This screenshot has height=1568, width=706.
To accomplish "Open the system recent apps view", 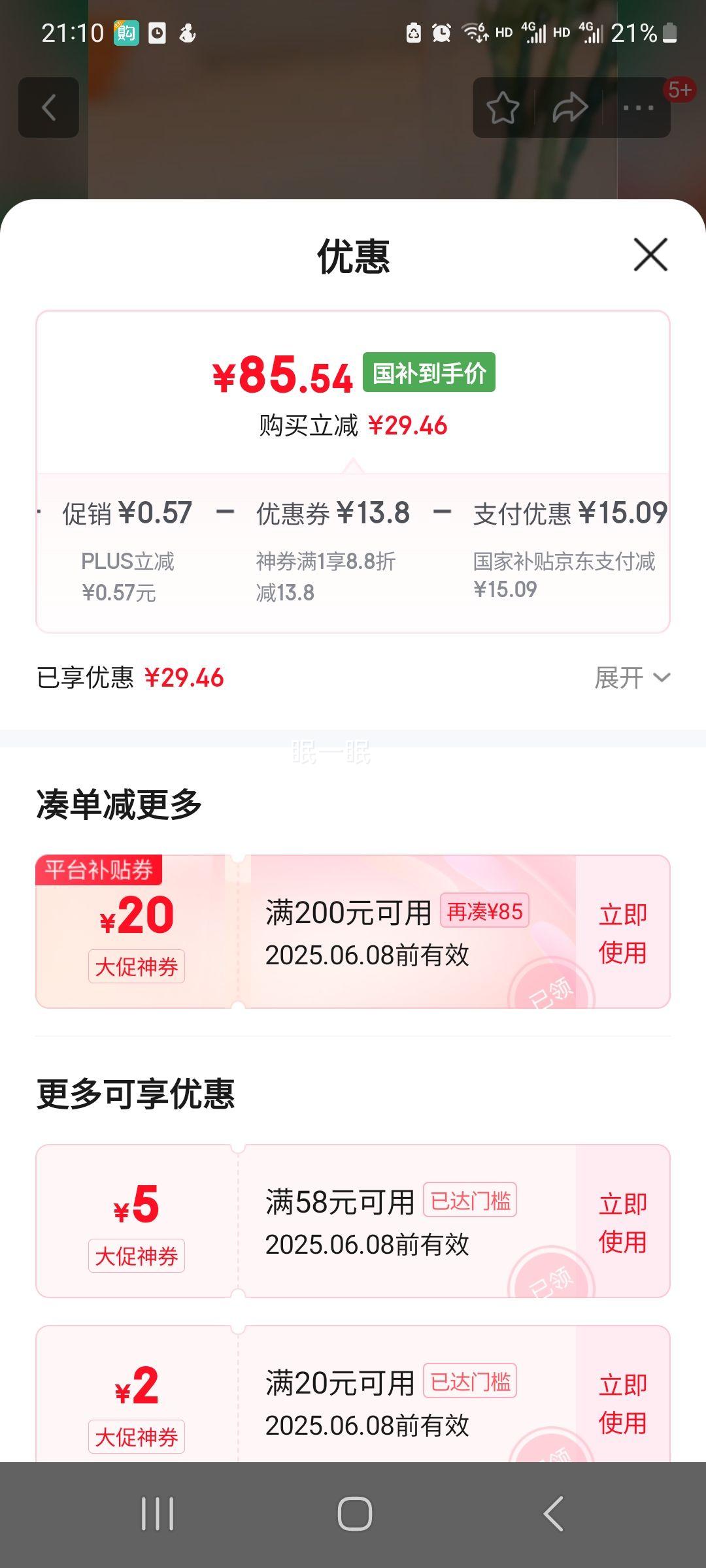I will (x=158, y=1514).
